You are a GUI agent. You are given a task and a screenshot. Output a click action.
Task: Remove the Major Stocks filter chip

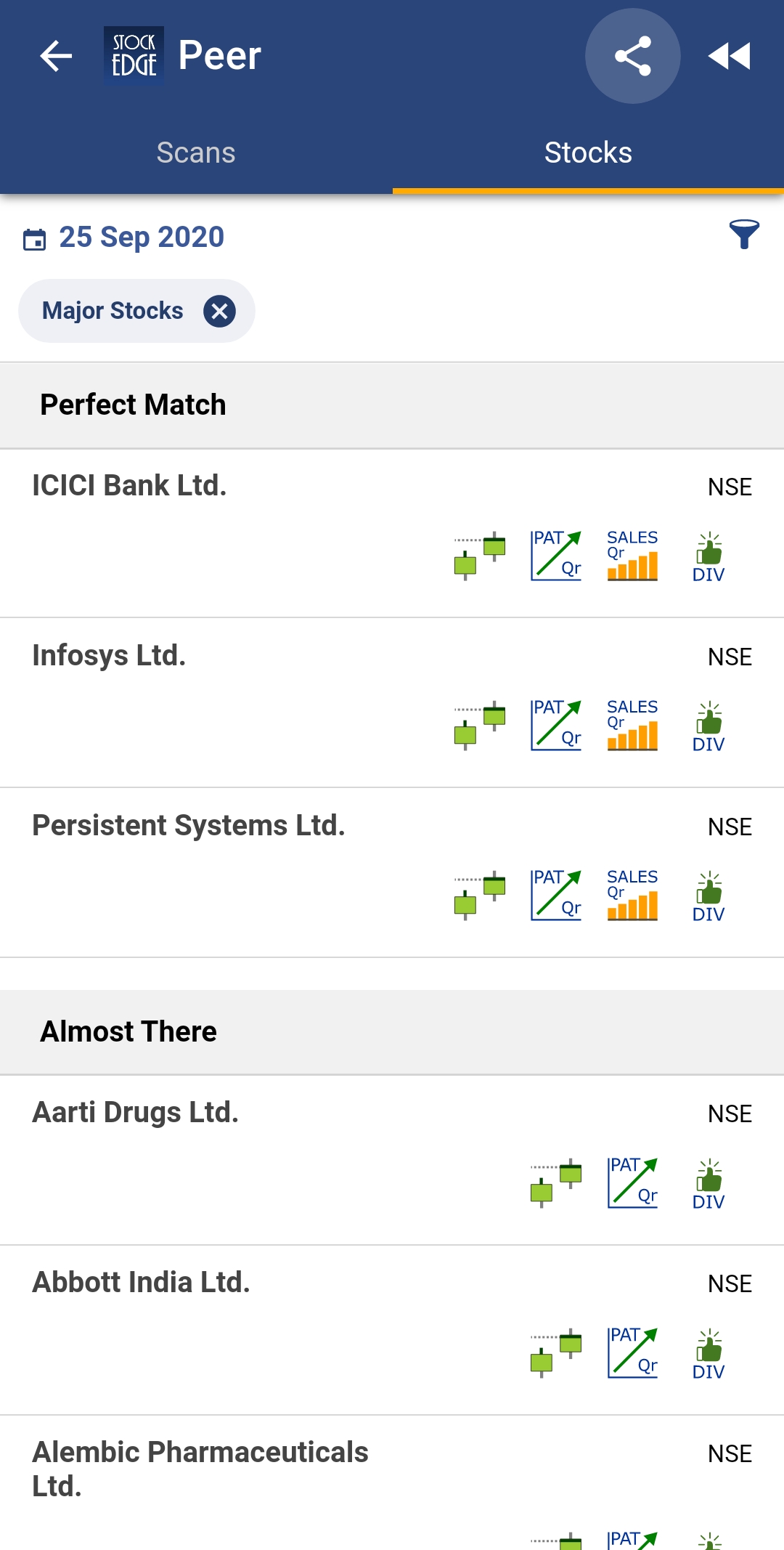[219, 311]
